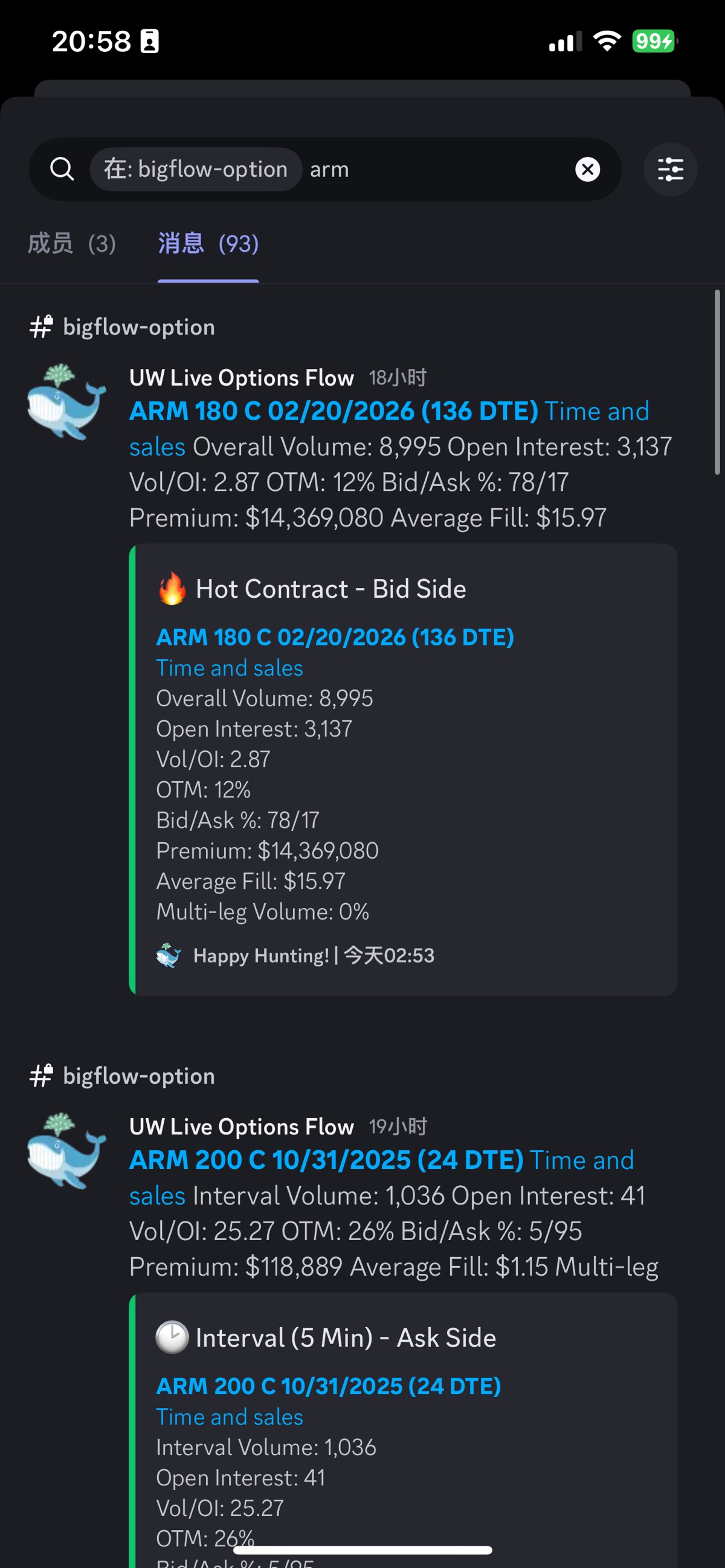Screen dimensions: 725x1568
Task: Open Time and sales link in Hot Contract embed
Action: pos(229,668)
